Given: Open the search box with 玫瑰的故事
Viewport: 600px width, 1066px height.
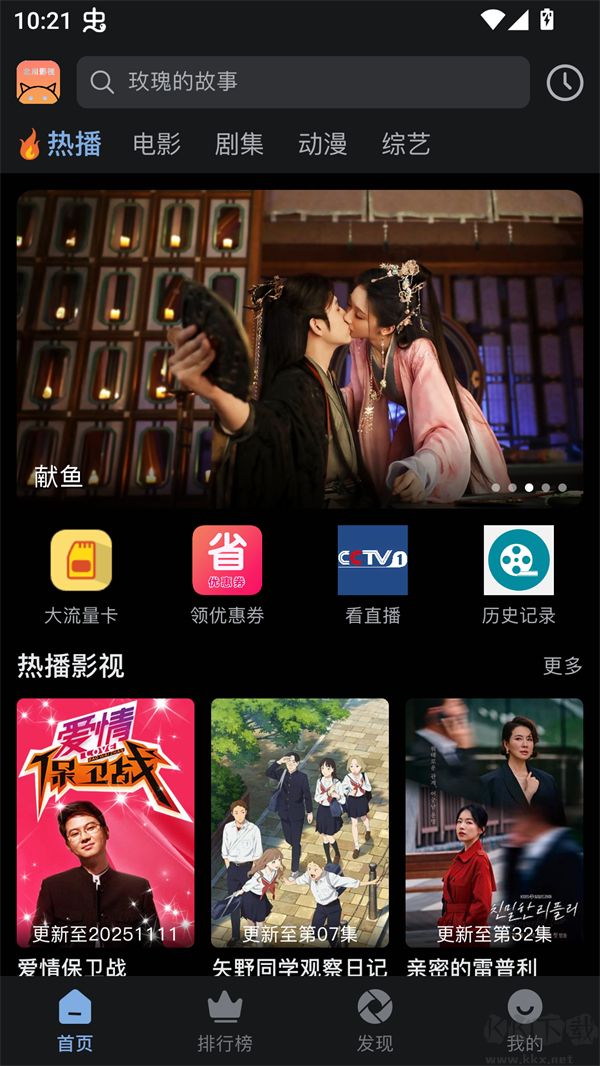Looking at the screenshot, I should pyautogui.click(x=302, y=82).
